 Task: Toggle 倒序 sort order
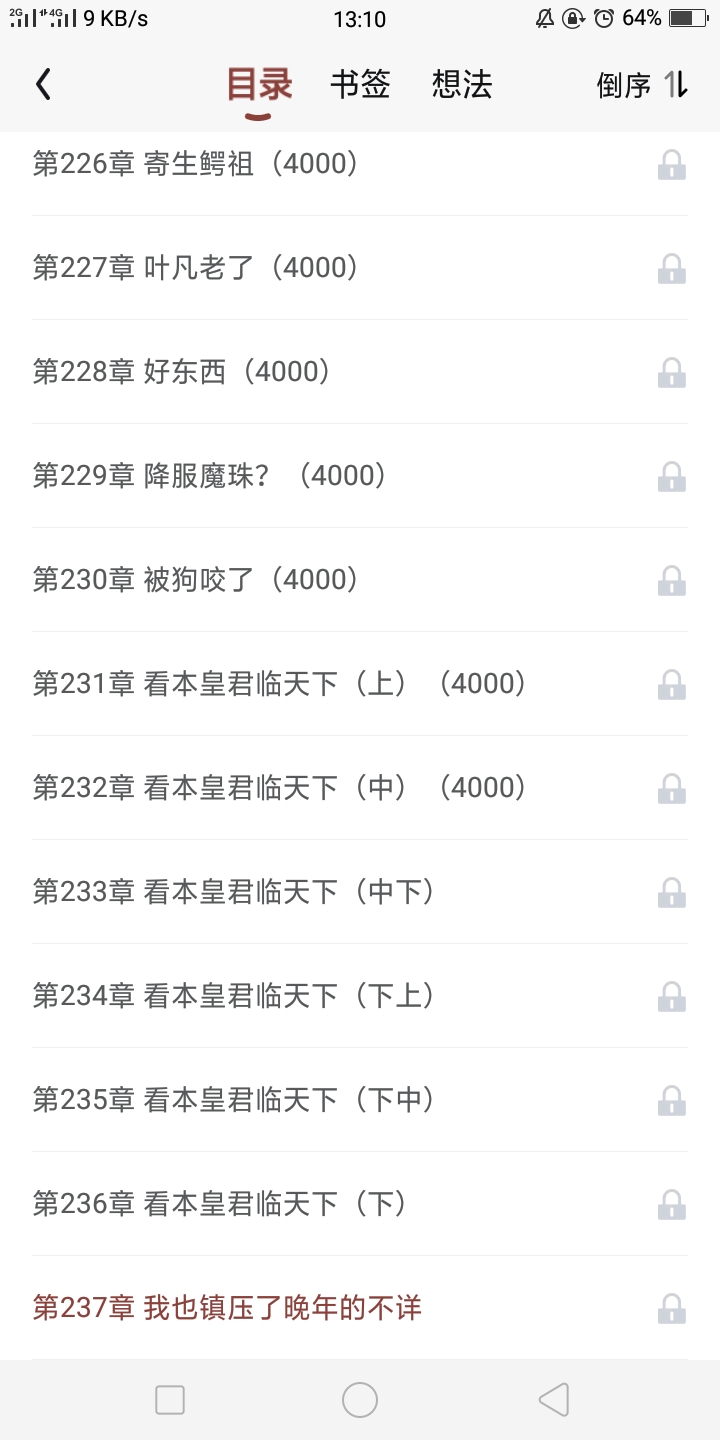642,85
